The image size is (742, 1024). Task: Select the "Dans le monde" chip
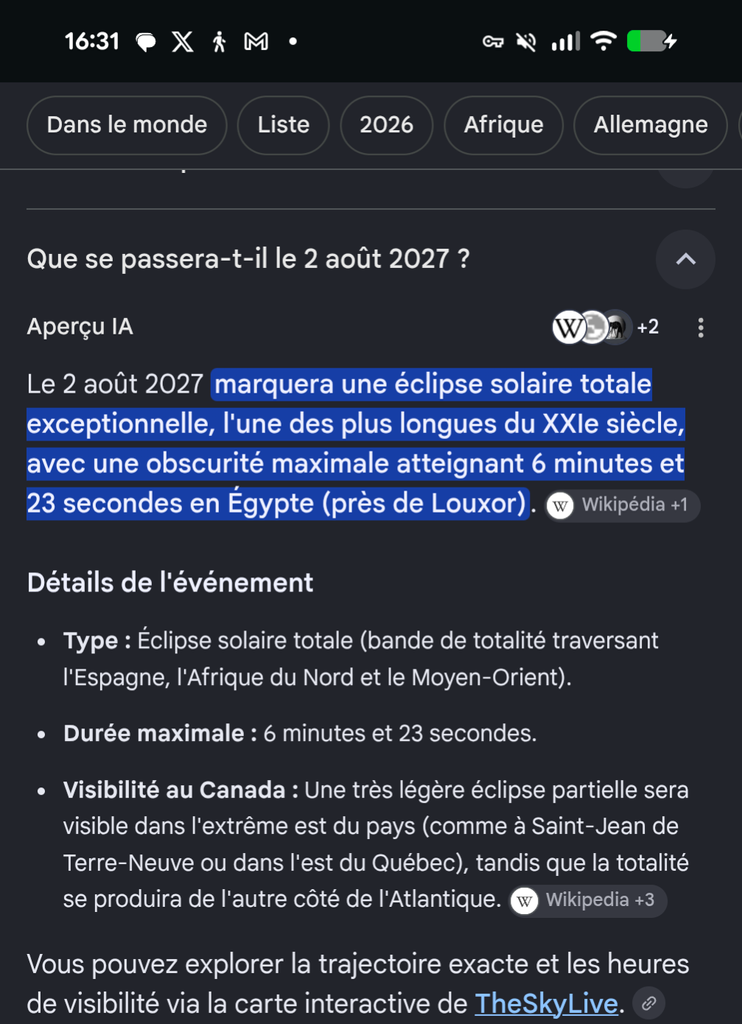click(x=127, y=125)
